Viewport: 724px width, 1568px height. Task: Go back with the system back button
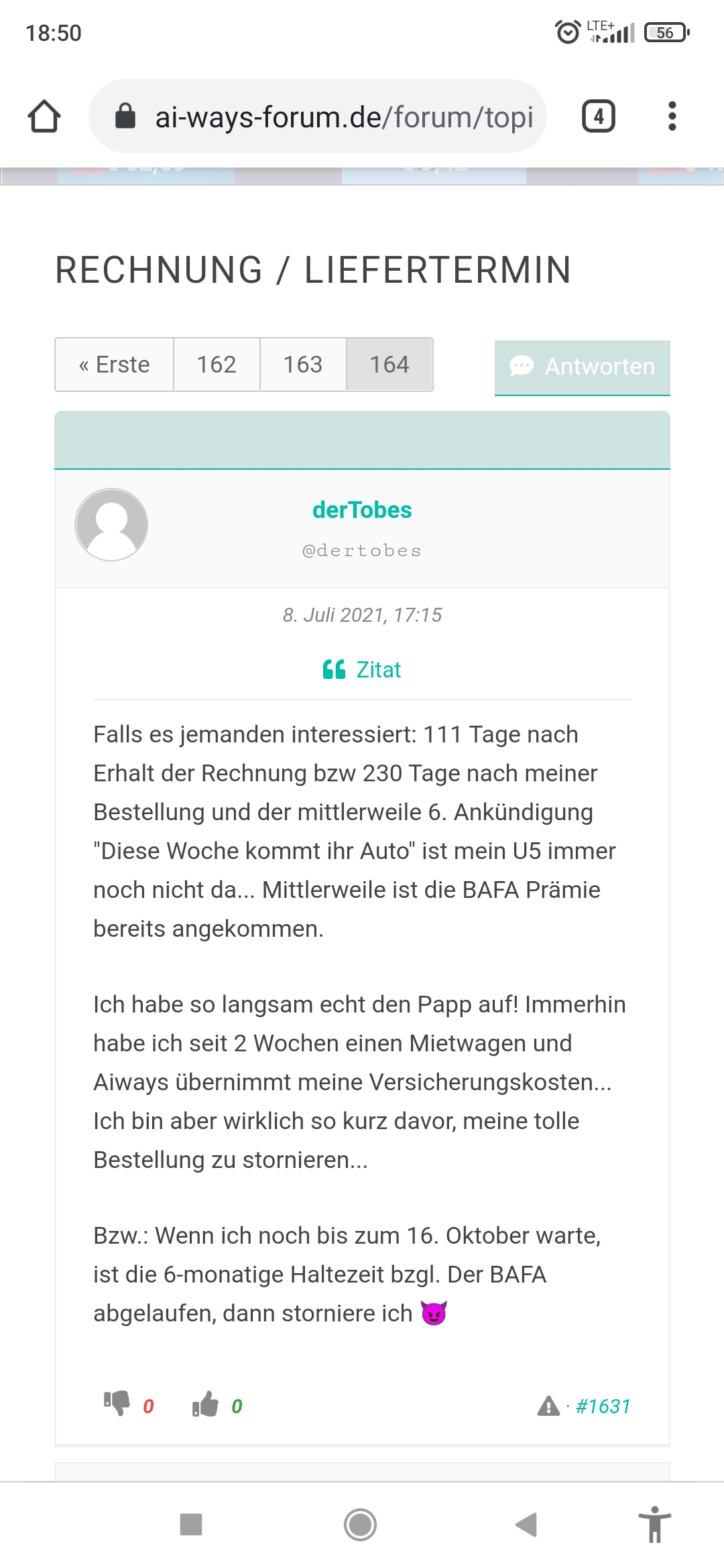[x=526, y=1524]
